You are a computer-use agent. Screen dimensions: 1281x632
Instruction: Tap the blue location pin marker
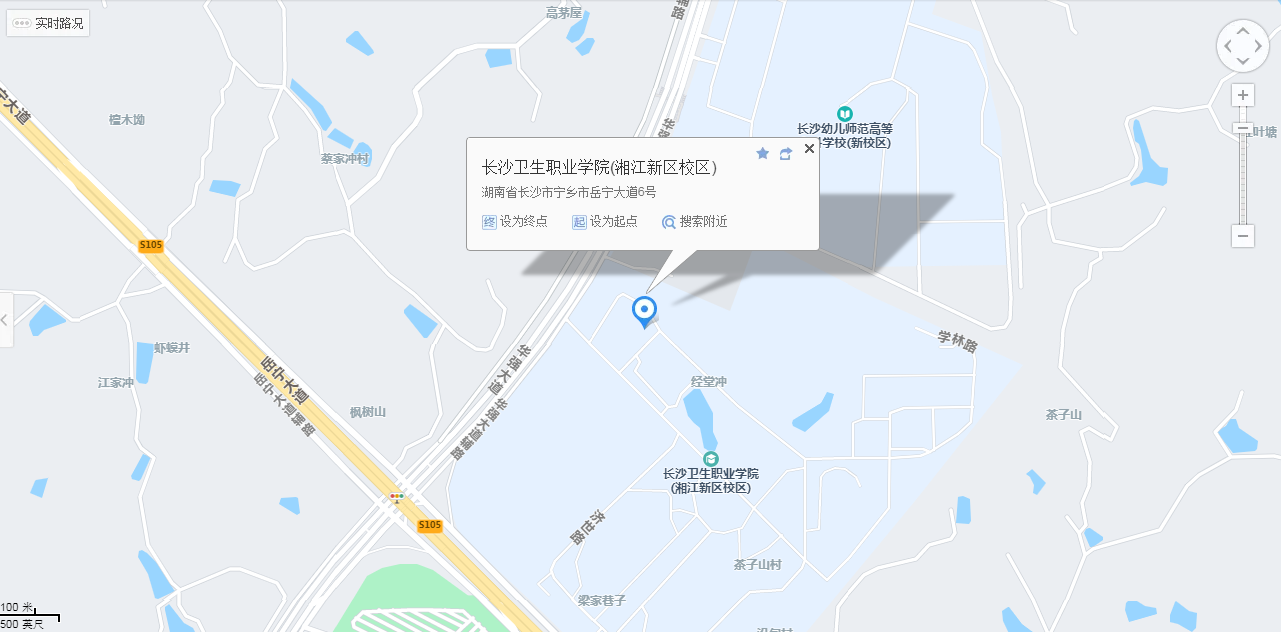pyautogui.click(x=645, y=310)
